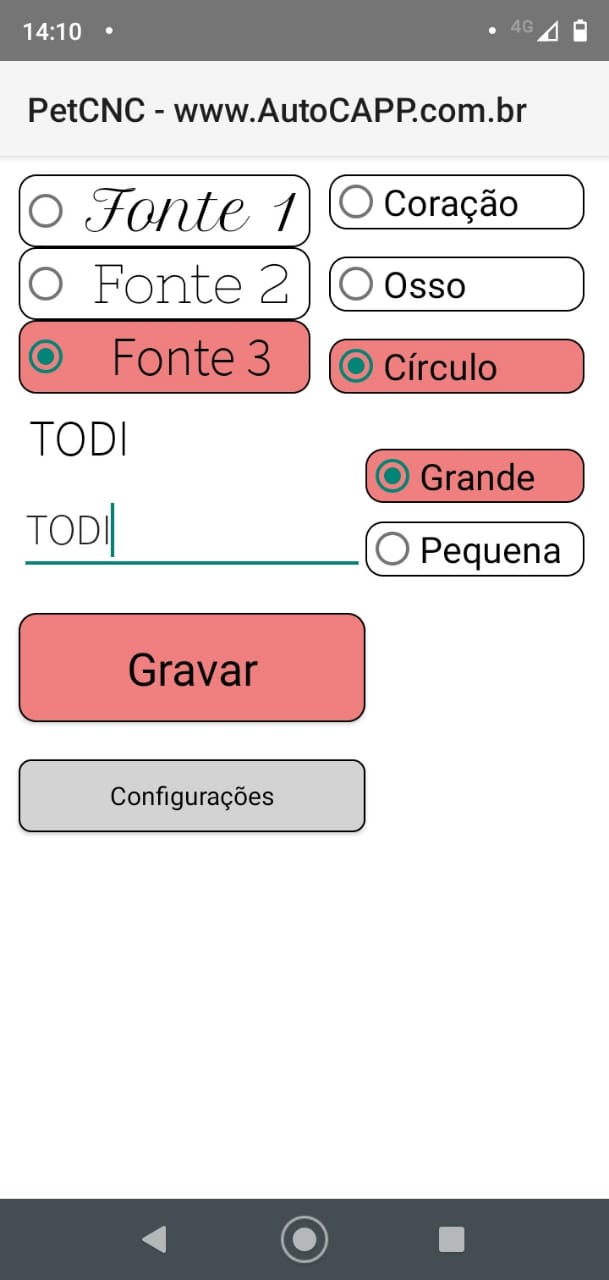Viewport: 609px width, 1280px height.
Task: Tap the Gravar button
Action: click(x=192, y=668)
